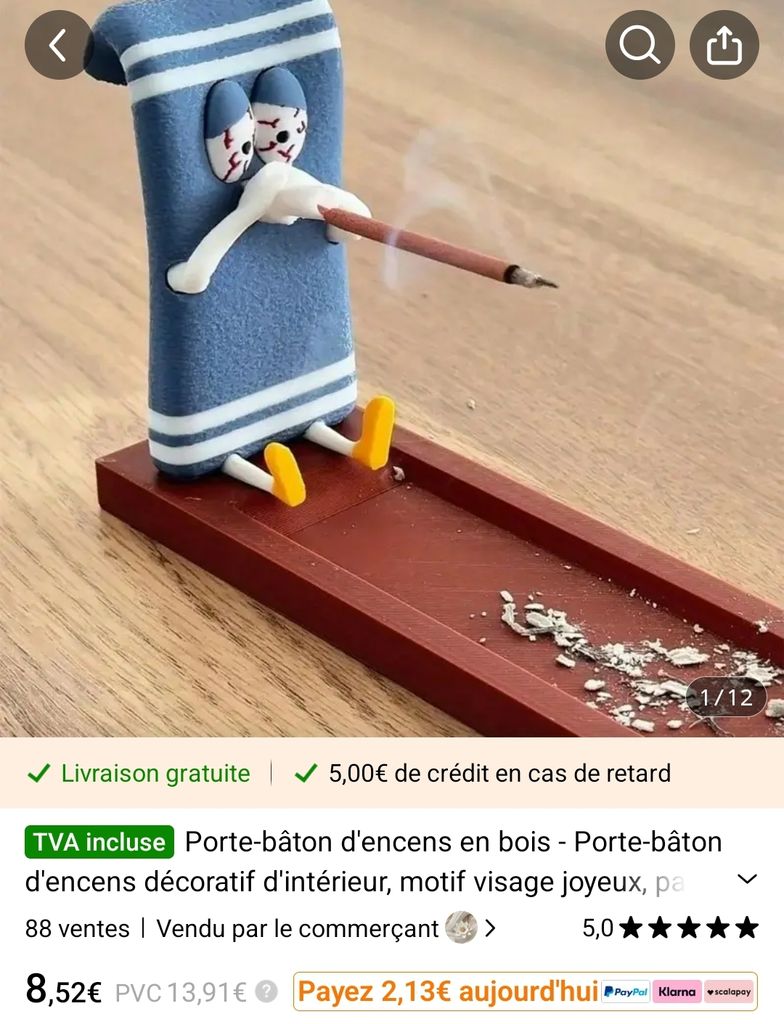Go back using the arrow

[x=58, y=45]
